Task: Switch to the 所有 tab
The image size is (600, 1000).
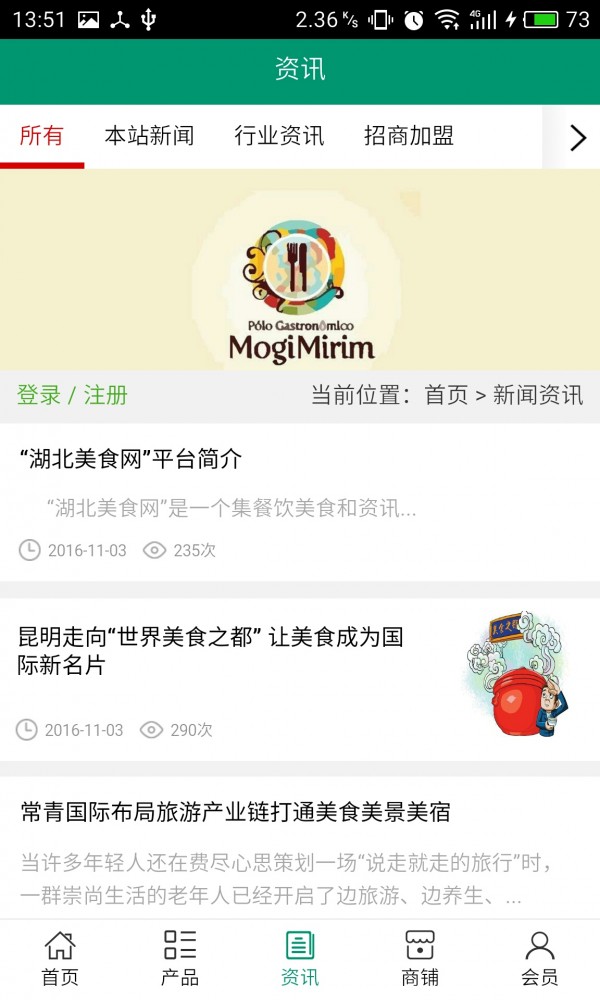Action: coord(42,136)
